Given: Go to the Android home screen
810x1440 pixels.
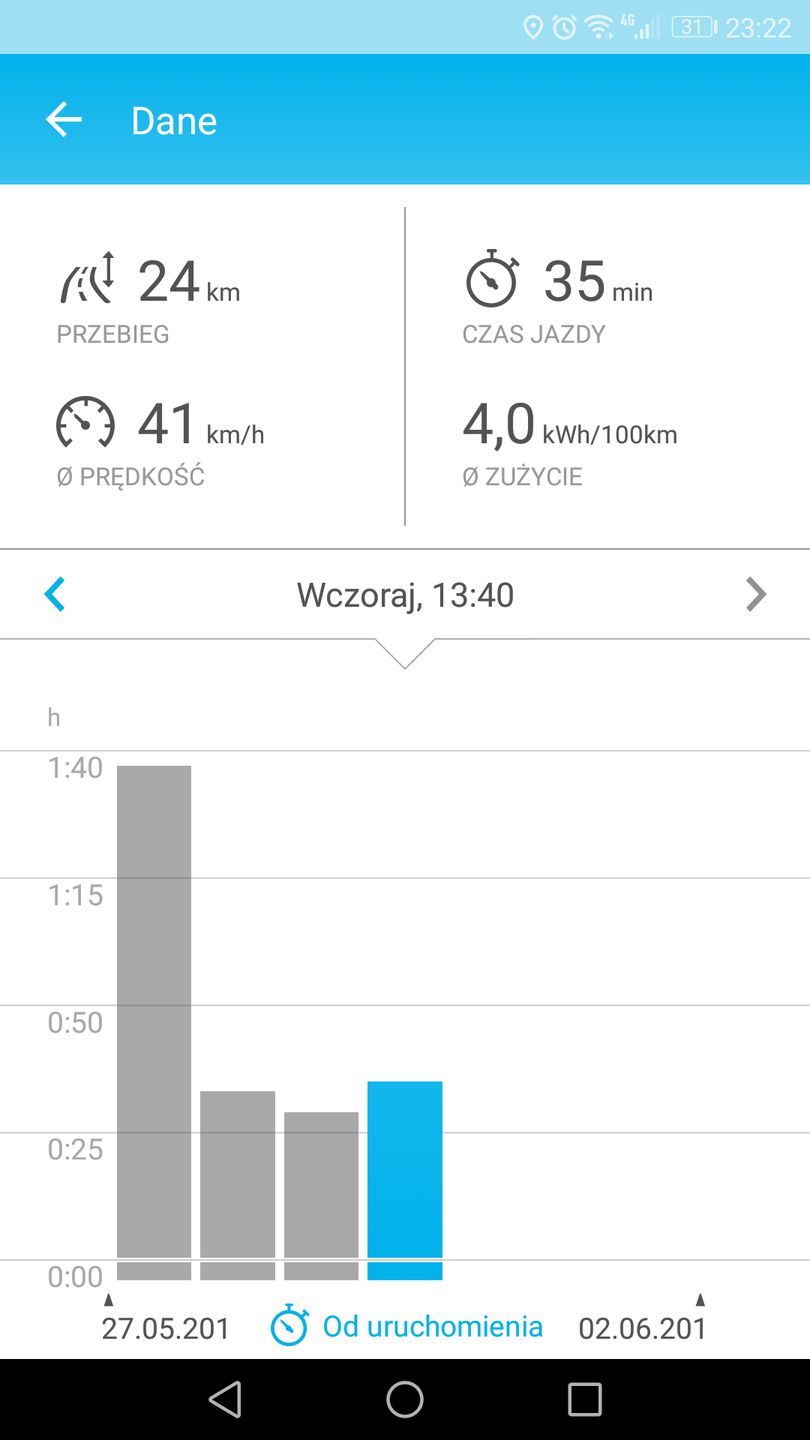Looking at the screenshot, I should point(405,1399).
